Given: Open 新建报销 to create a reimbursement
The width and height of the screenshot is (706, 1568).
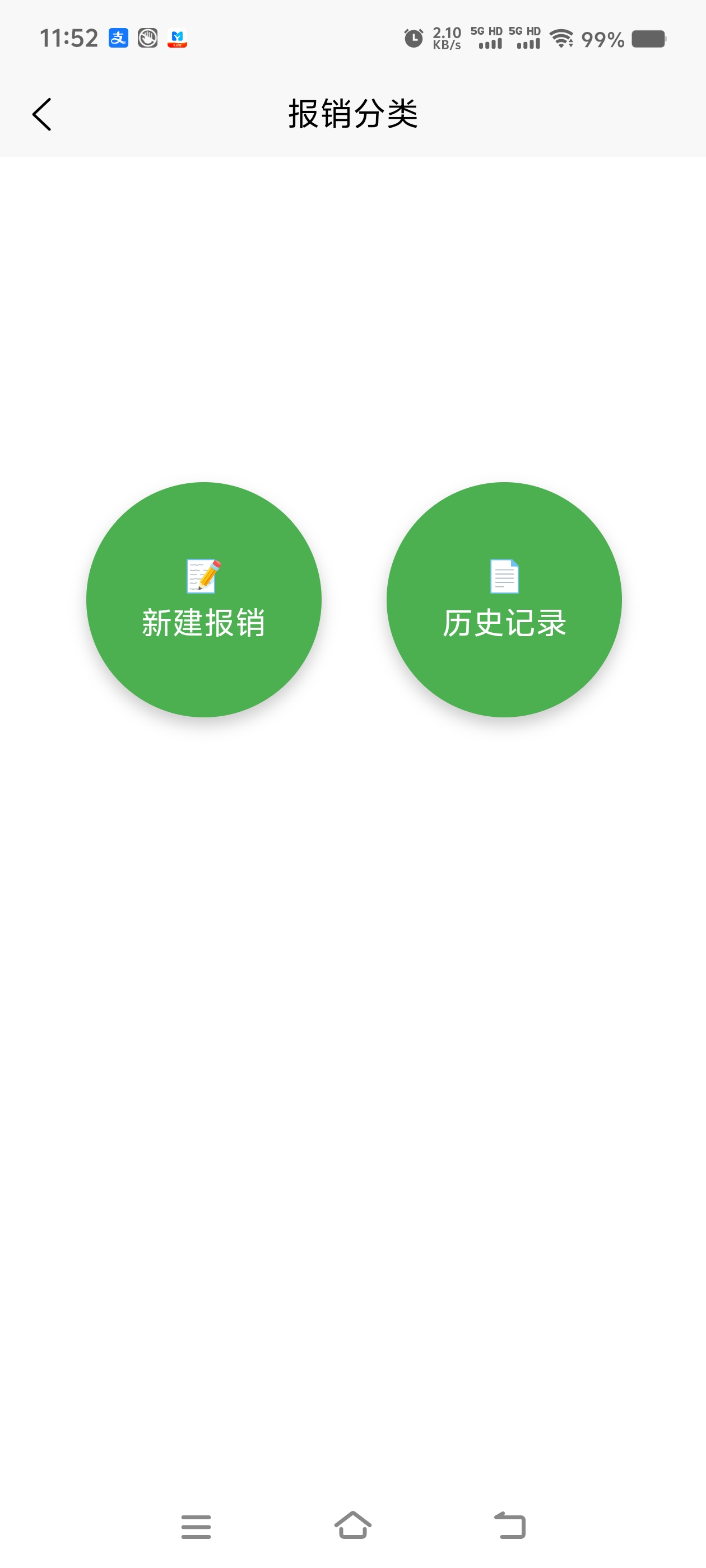Looking at the screenshot, I should [x=203, y=600].
